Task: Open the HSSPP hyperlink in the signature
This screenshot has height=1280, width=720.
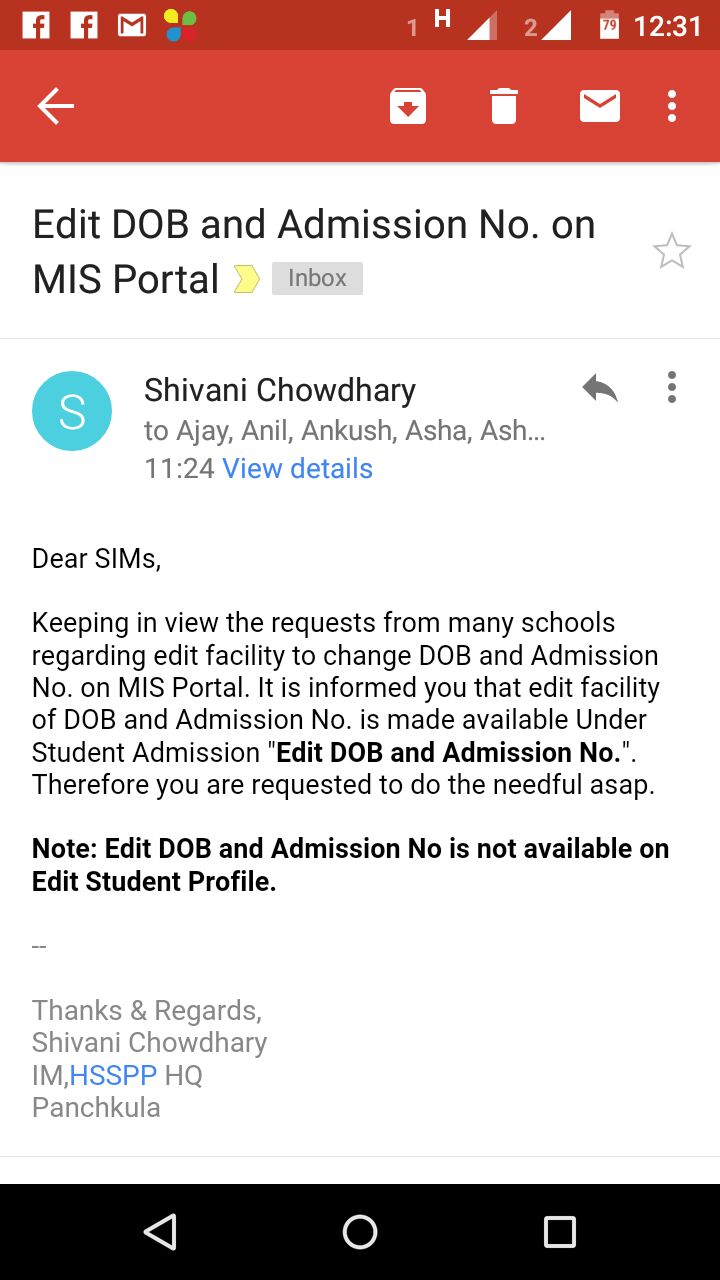Action: pos(113,1074)
